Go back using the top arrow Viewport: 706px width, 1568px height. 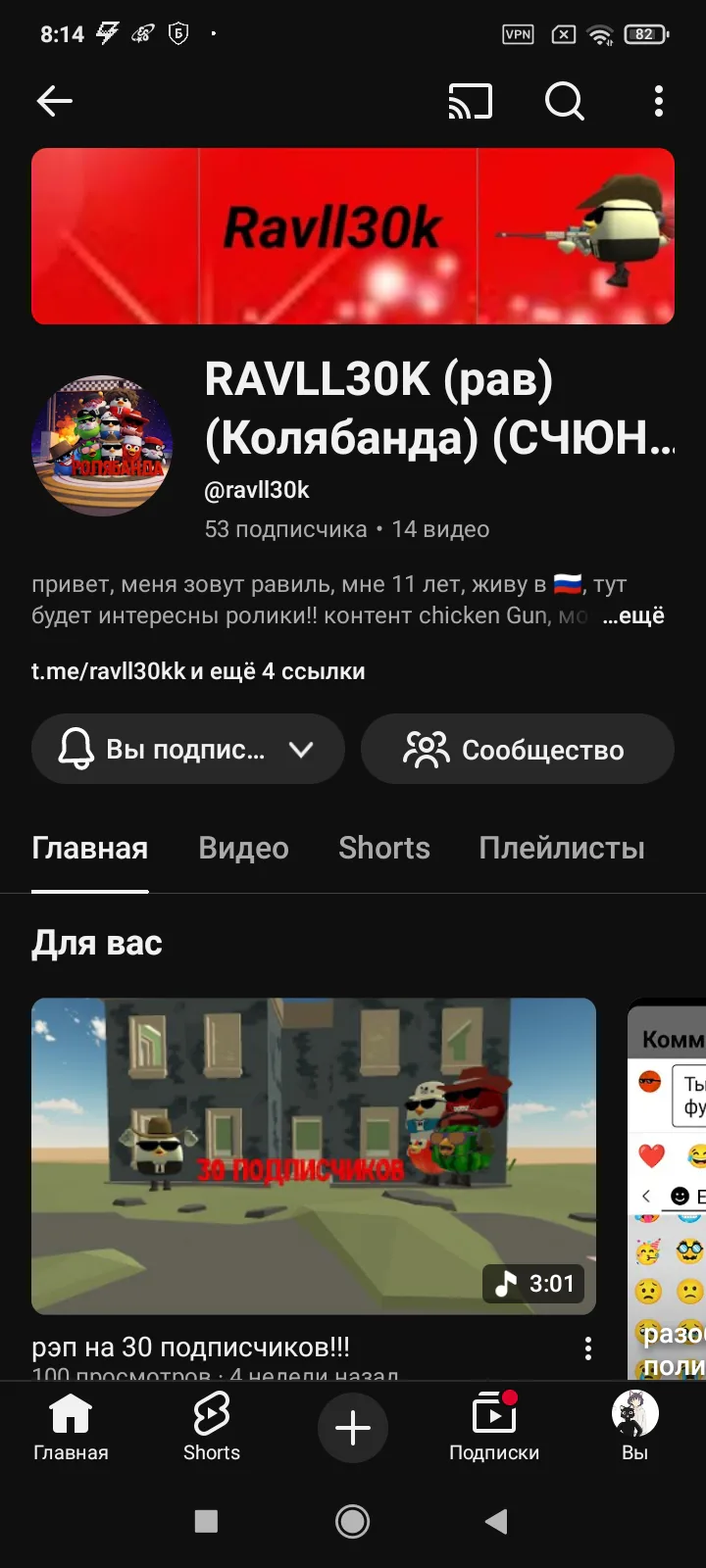55,101
